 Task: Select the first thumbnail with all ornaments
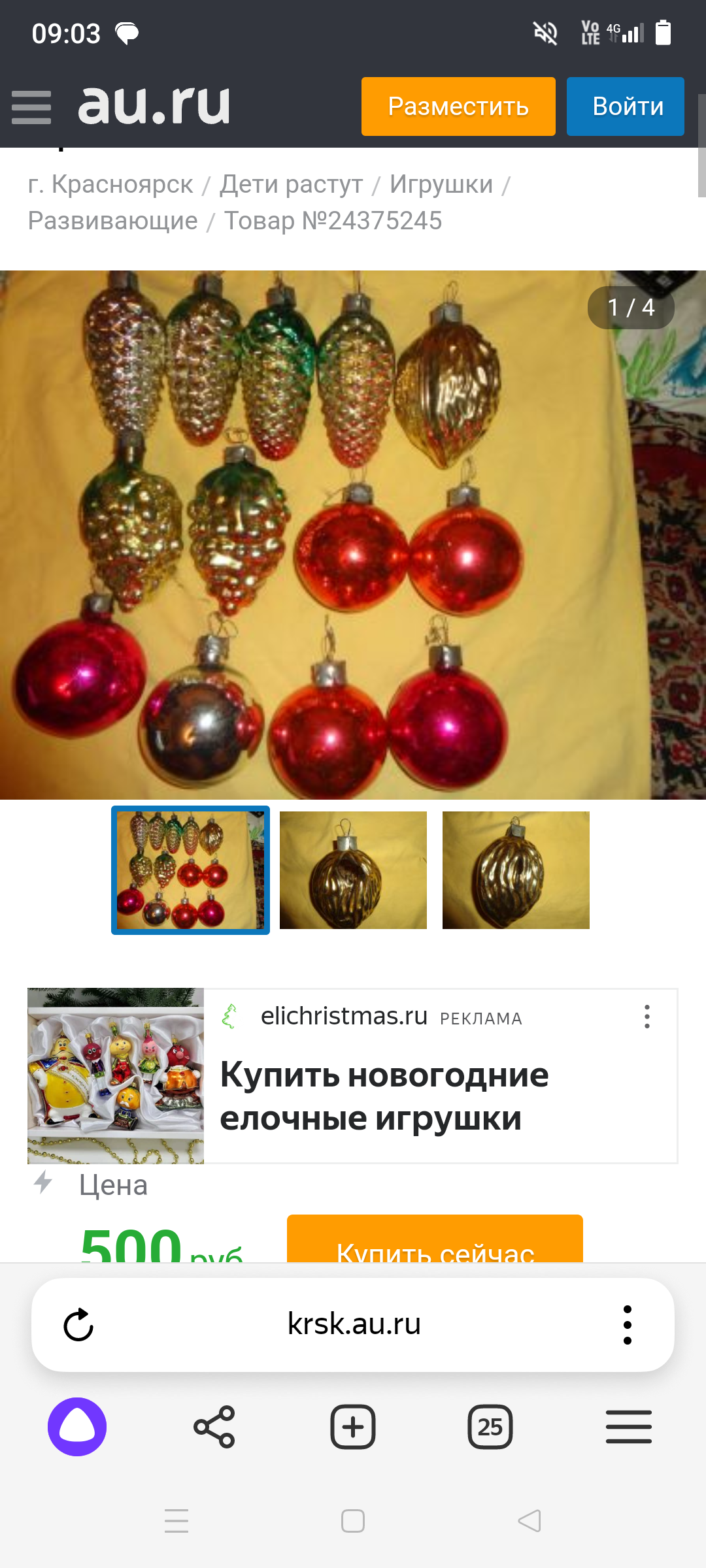[190, 870]
